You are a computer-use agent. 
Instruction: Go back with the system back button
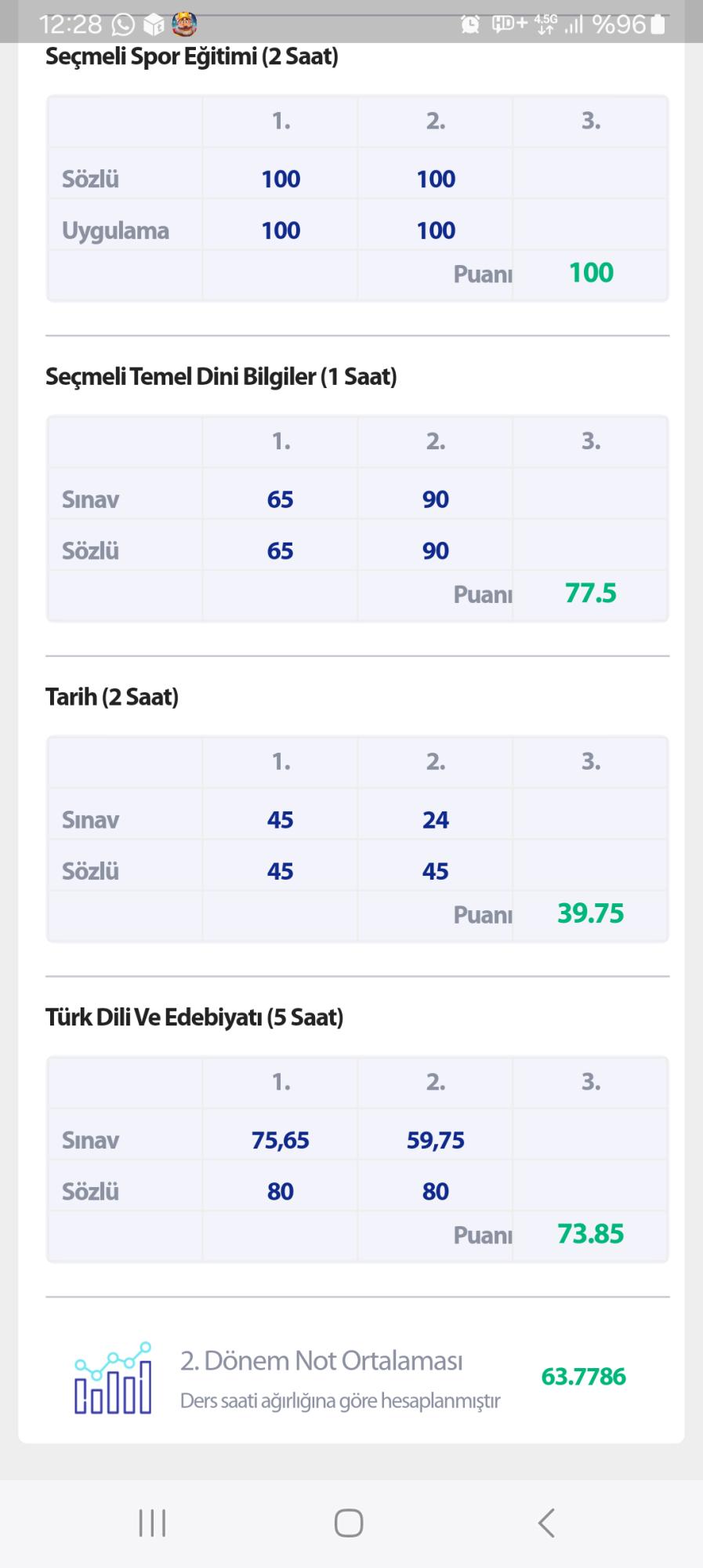(546, 1523)
